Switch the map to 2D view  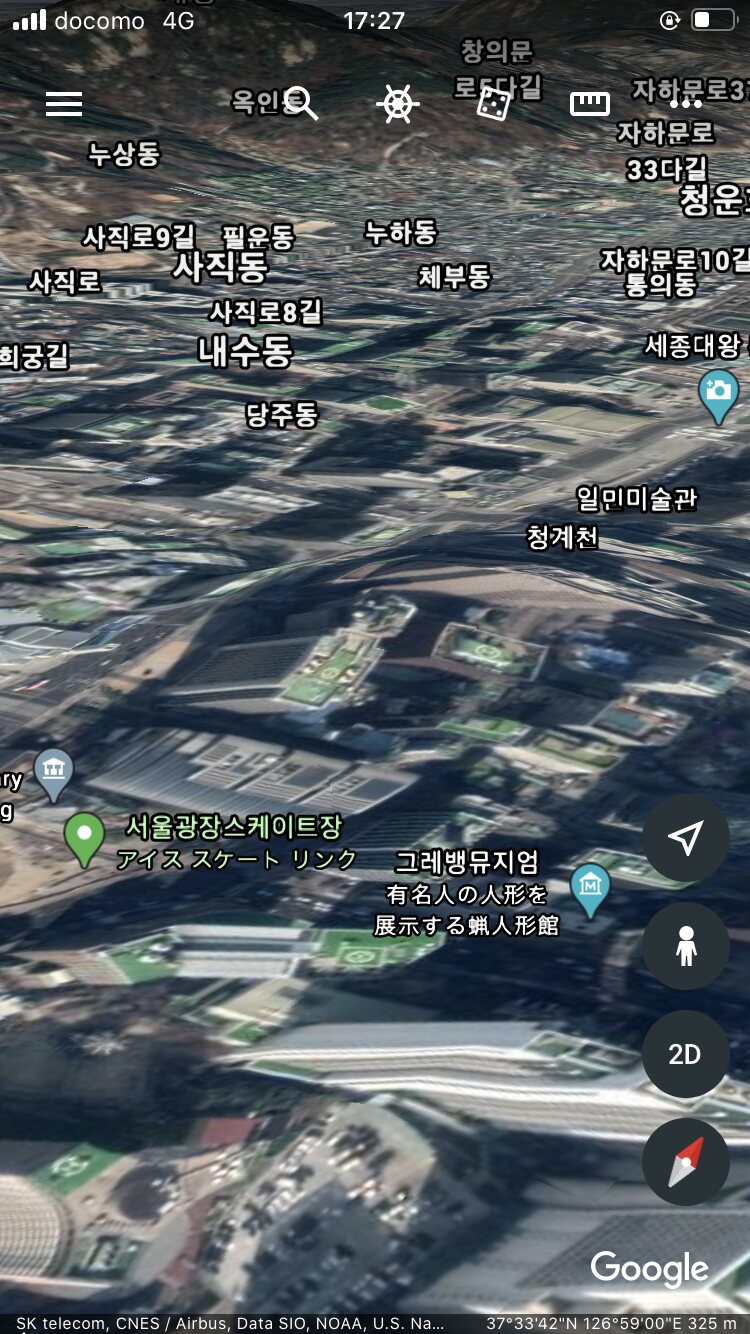point(685,1054)
